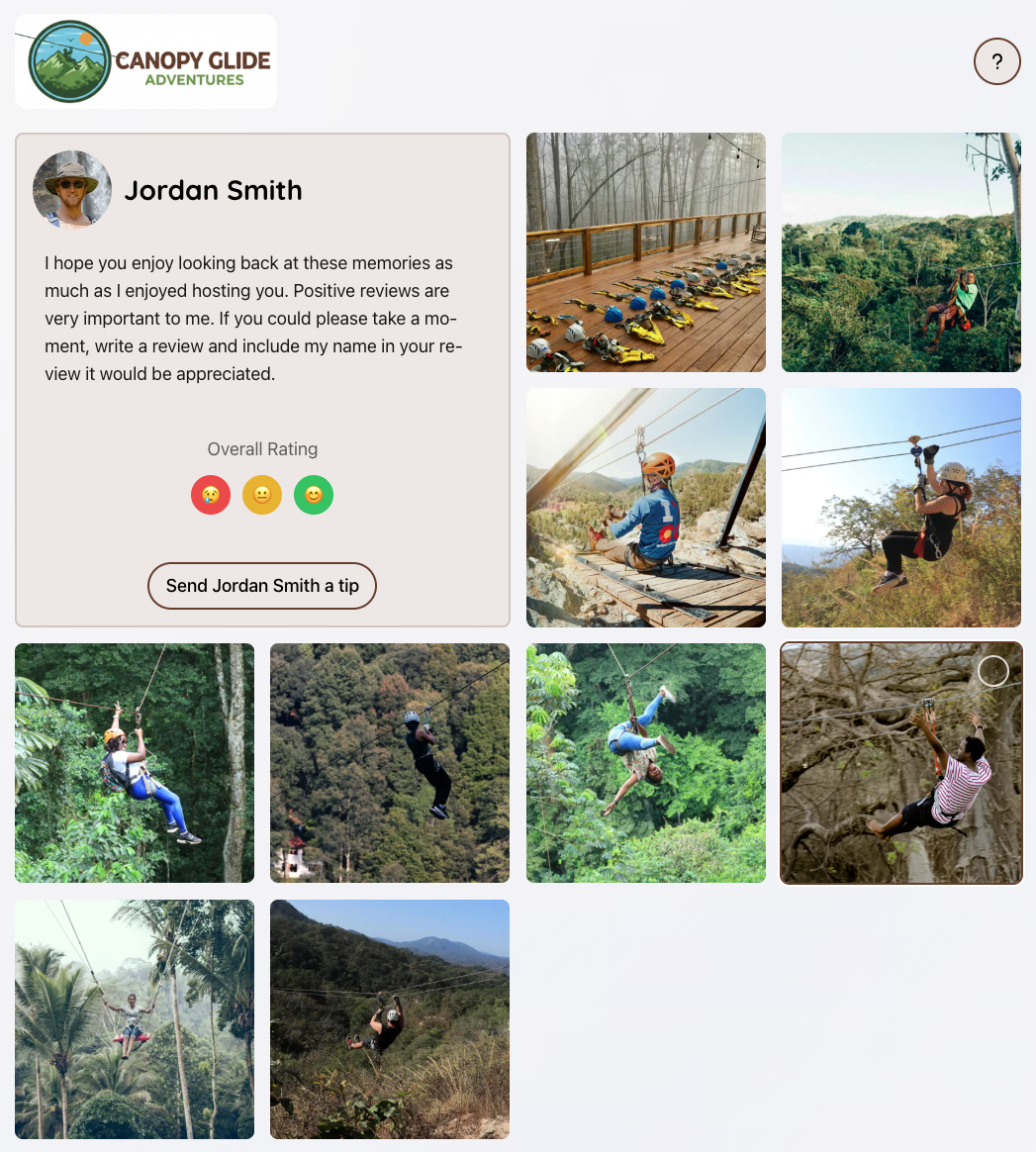Send Jordan Smith a tip
Screen dimensions: 1036x1152
(262, 586)
